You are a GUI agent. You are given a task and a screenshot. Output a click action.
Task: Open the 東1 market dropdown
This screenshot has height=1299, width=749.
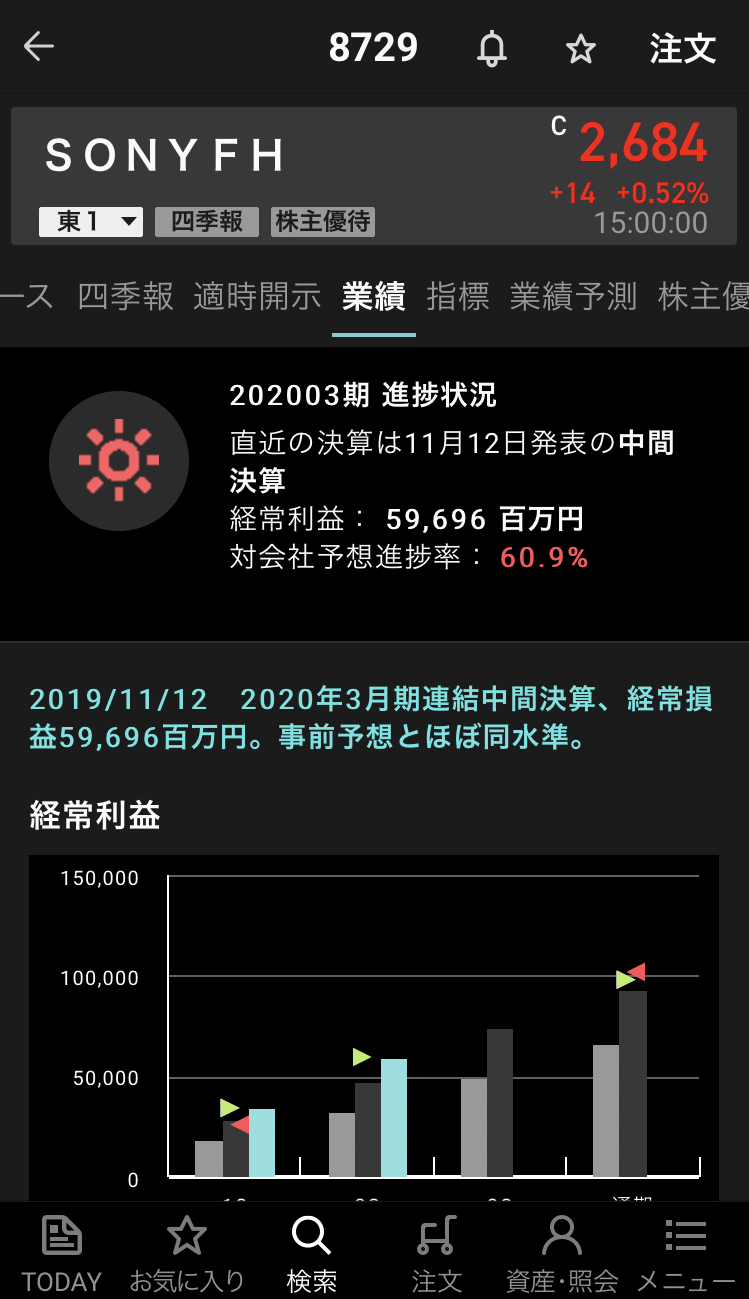point(91,221)
